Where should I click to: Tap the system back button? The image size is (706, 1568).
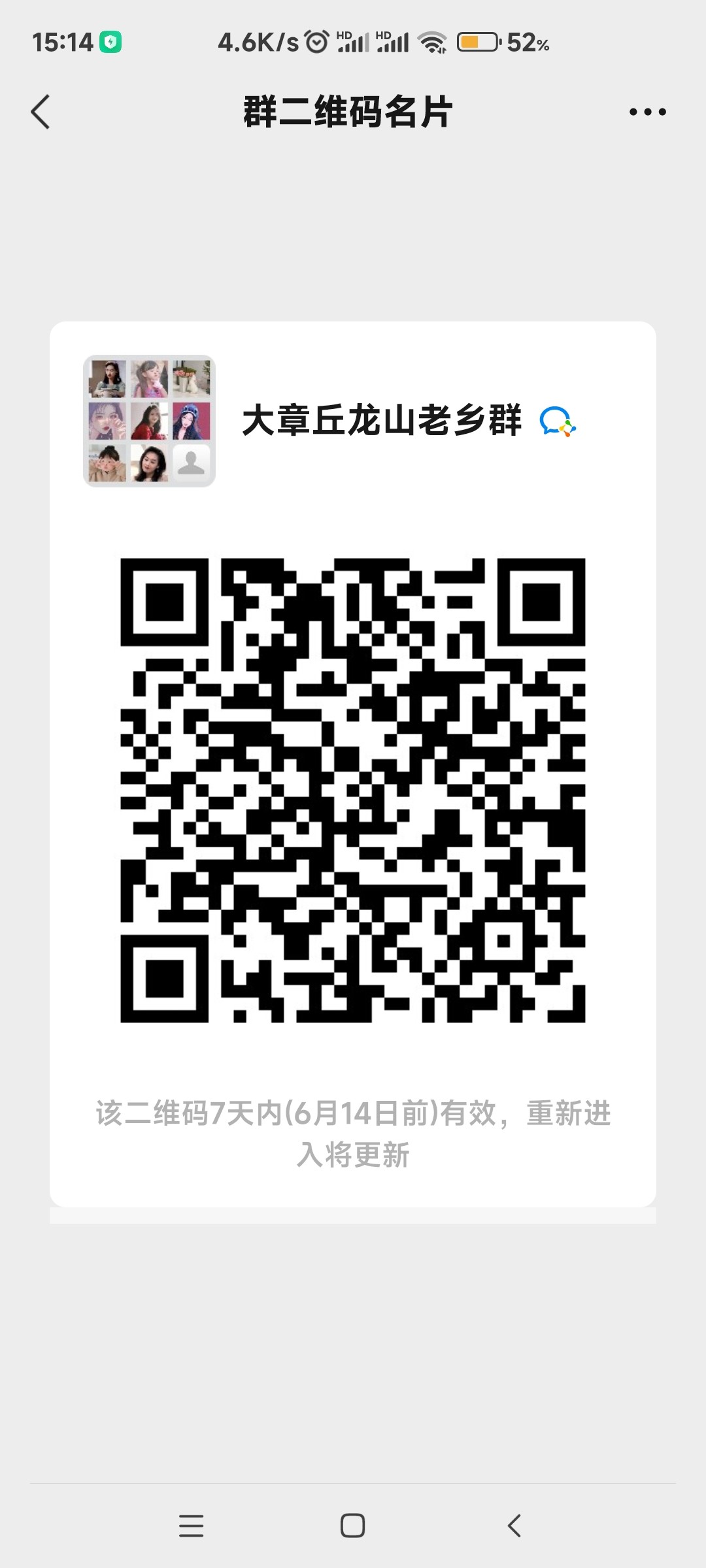514,1526
